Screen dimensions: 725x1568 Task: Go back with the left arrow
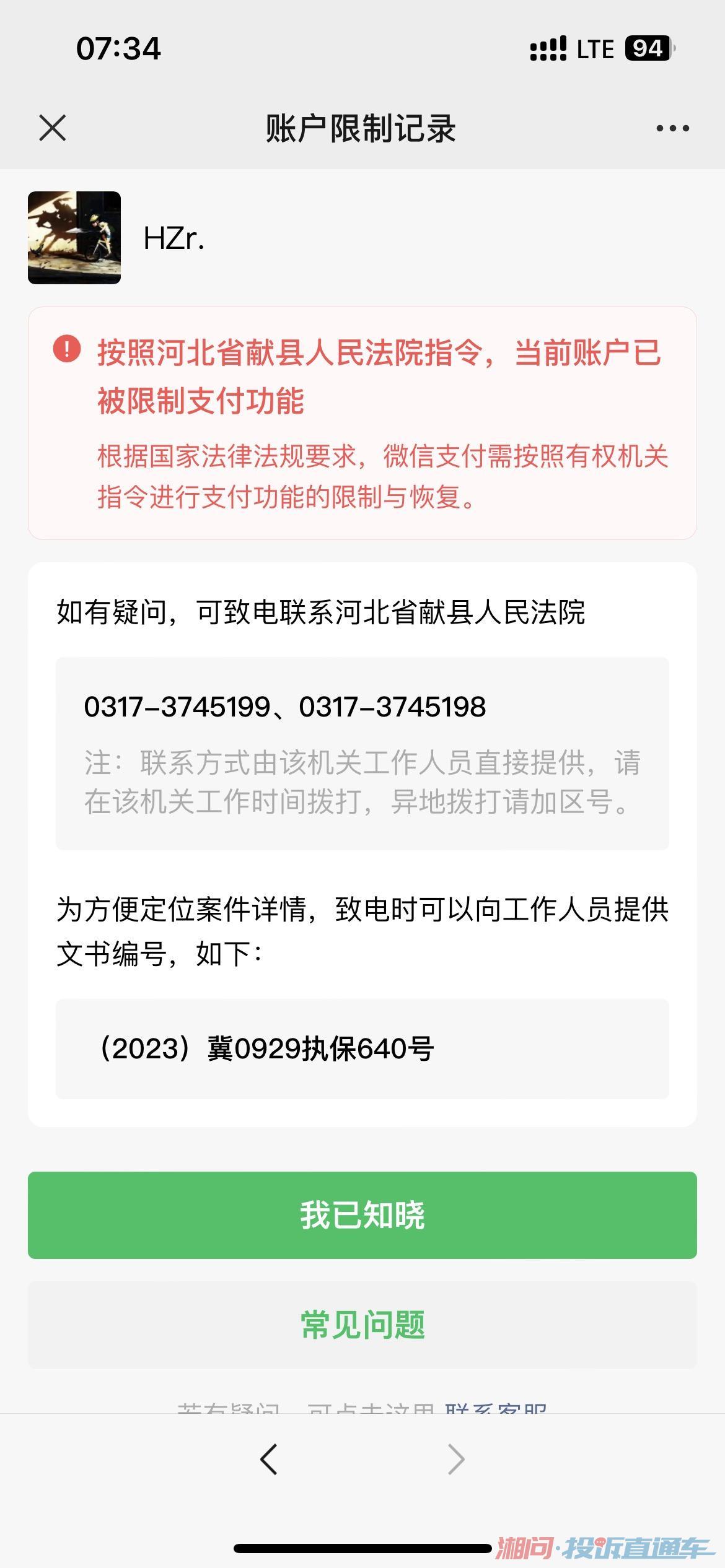click(x=269, y=1460)
